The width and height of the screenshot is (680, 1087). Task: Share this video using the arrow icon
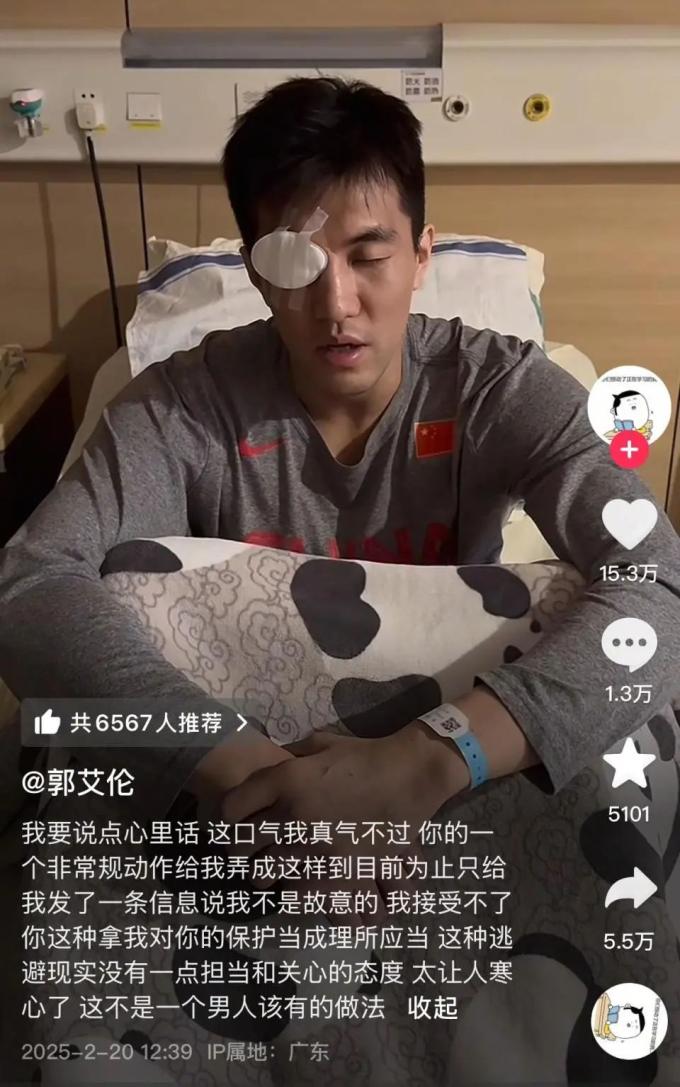point(629,889)
